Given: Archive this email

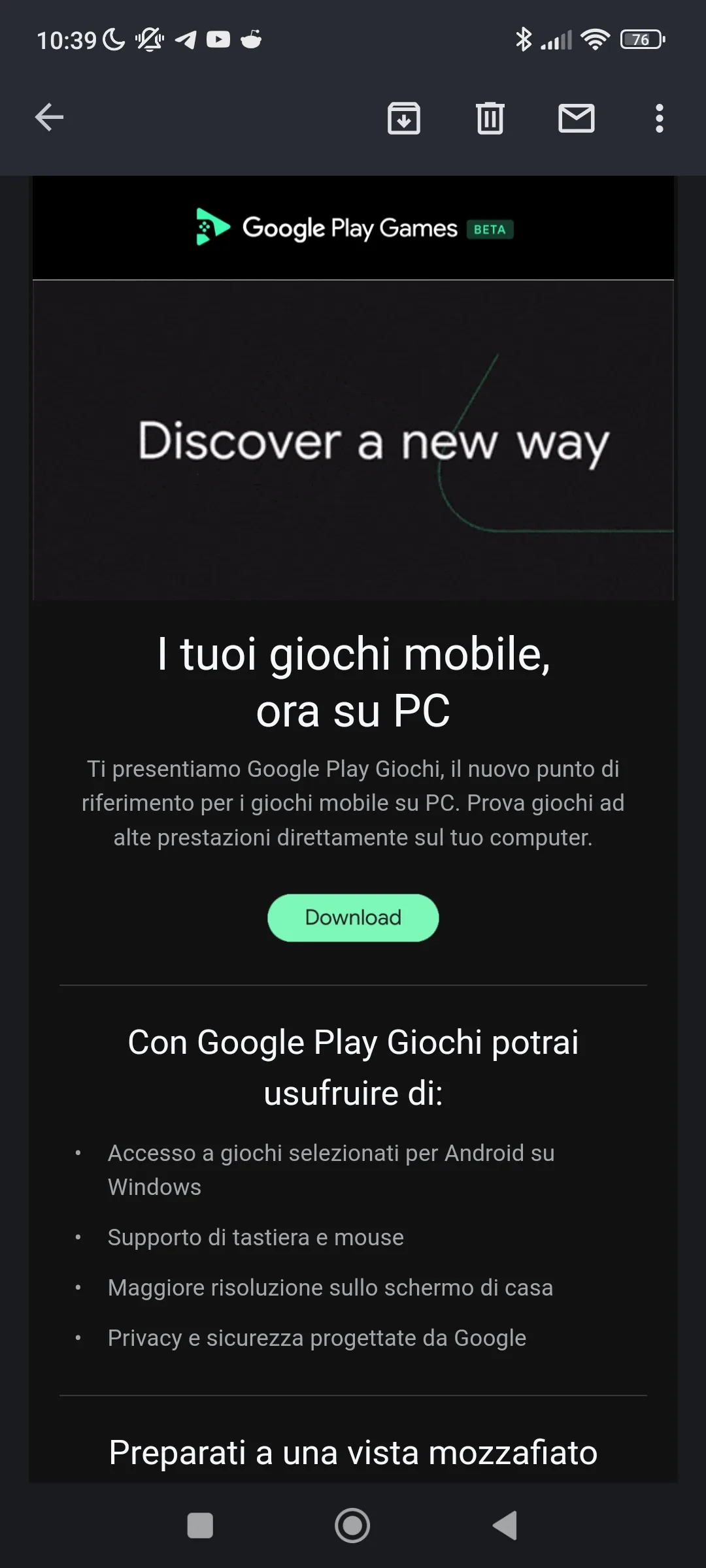Looking at the screenshot, I should tap(404, 118).
